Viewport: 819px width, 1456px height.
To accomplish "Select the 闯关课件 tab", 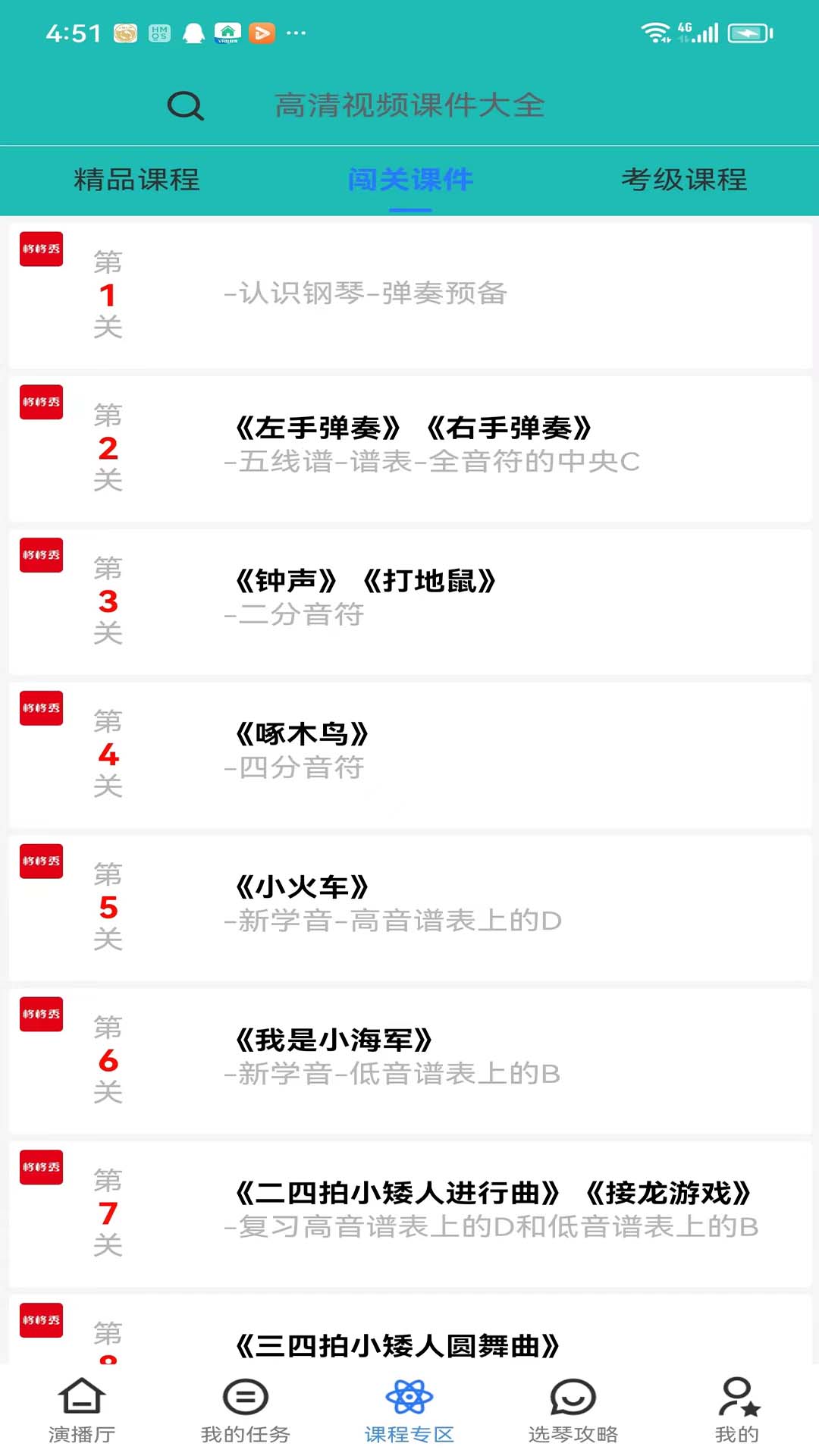I will coord(410,180).
